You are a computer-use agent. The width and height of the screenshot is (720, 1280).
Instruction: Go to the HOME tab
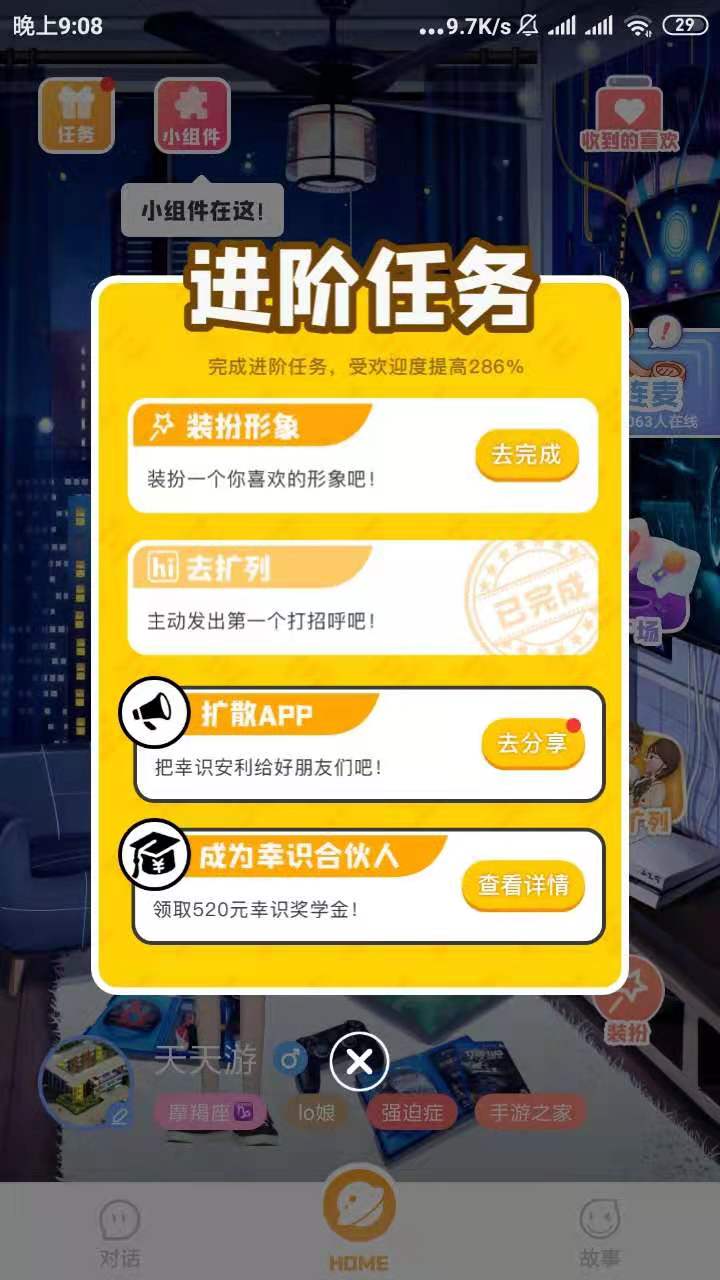[x=359, y=1225]
